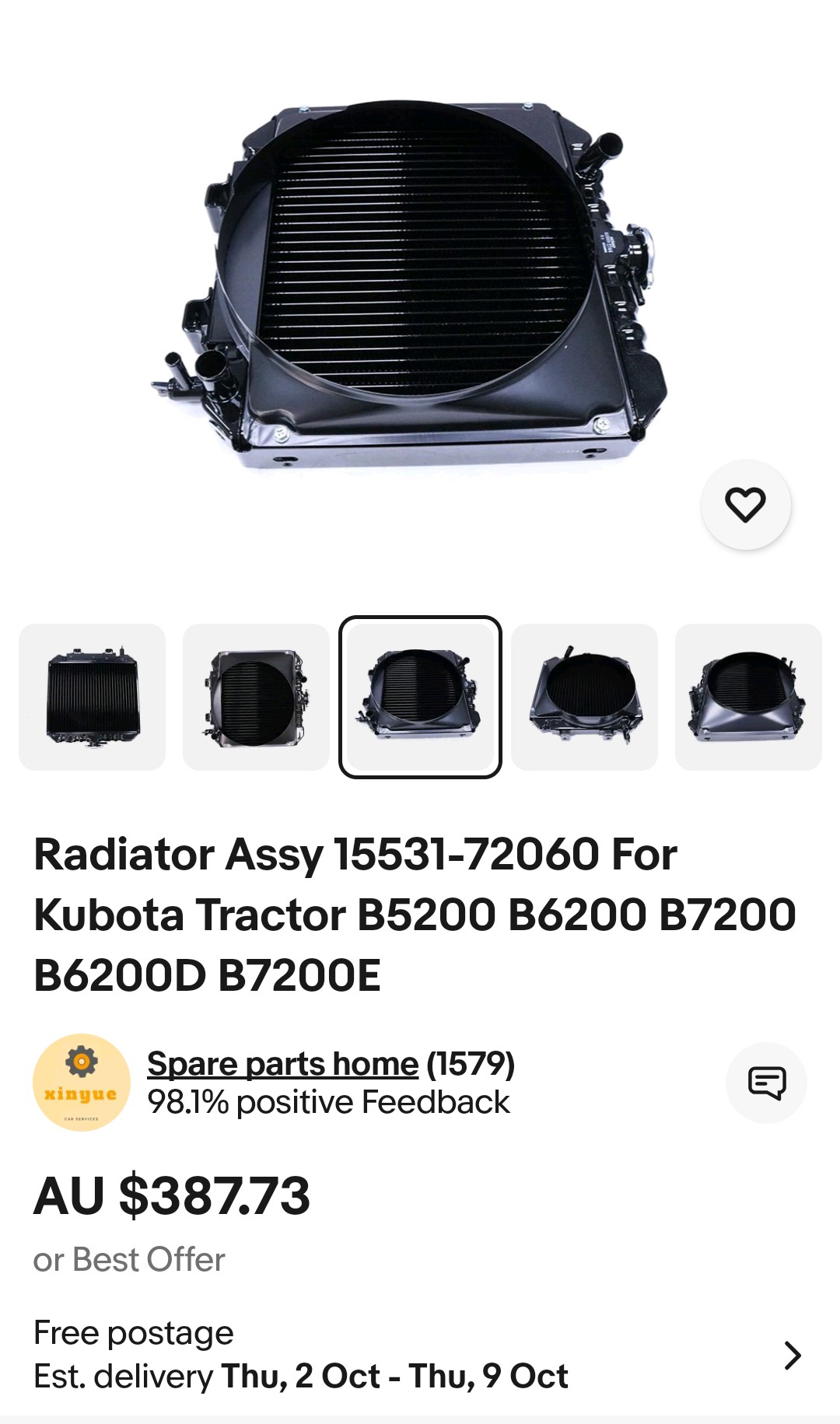Tap the xinyue seller logo
The width and height of the screenshot is (840, 1424).
click(x=81, y=1083)
